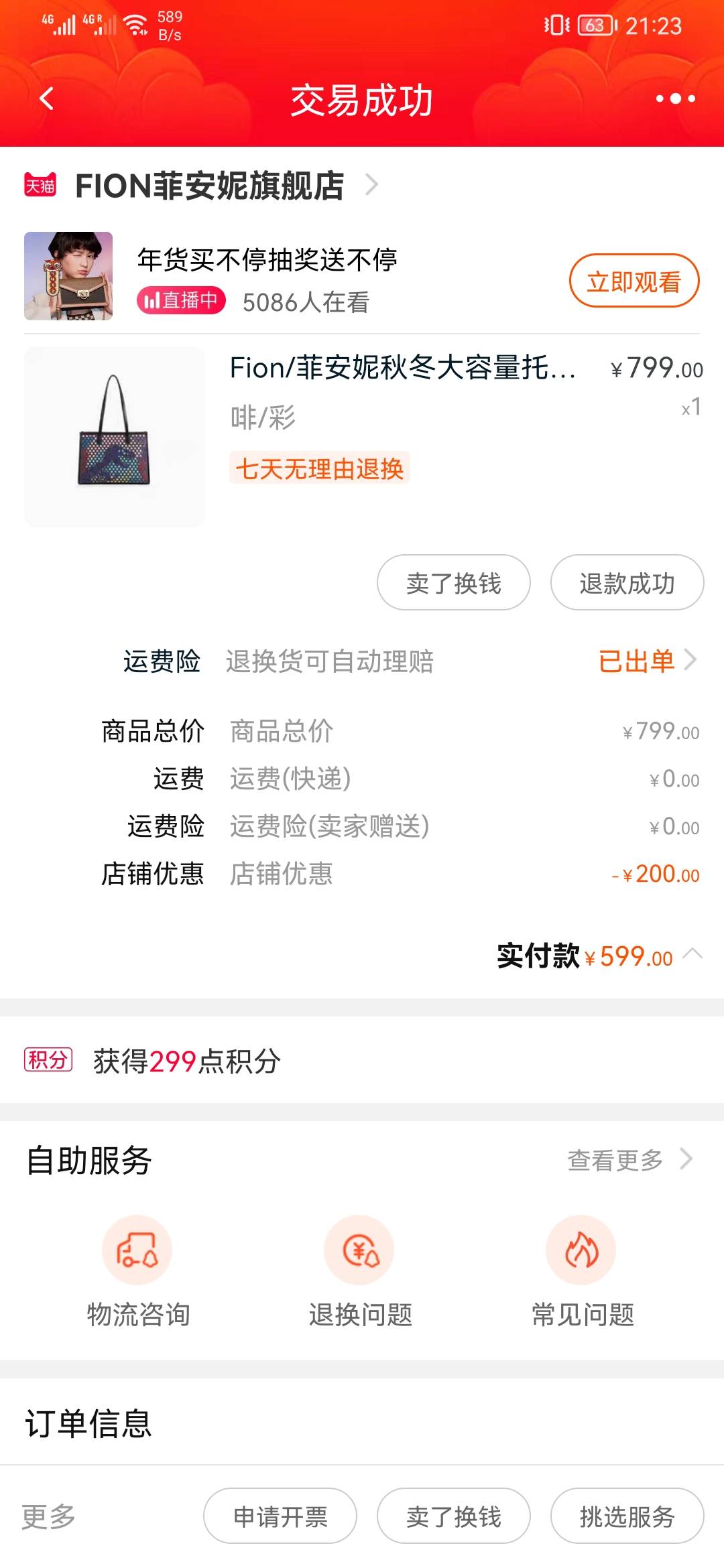Open the livestream thumbnail image
Screen dimensions: 724x1568
(68, 276)
